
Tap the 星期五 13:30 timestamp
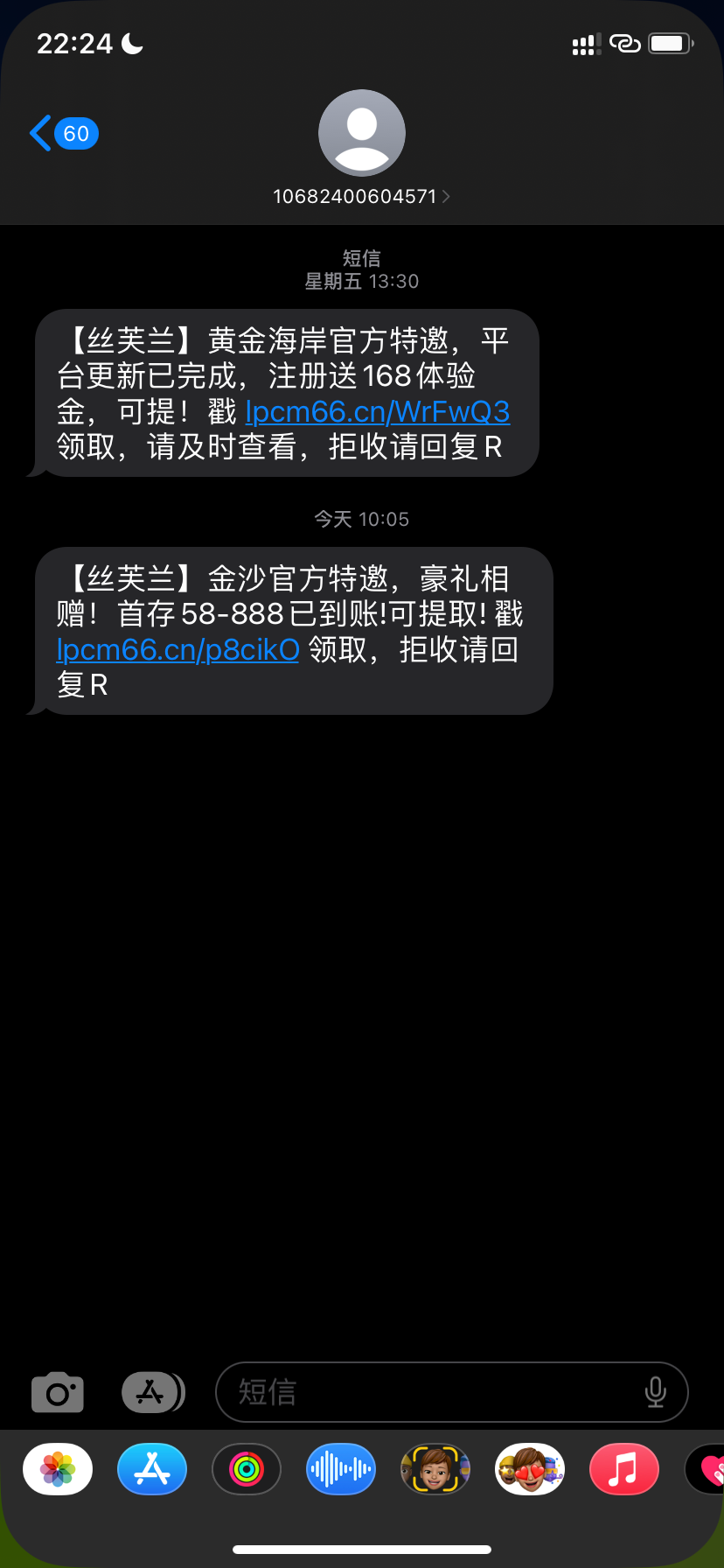pos(361,281)
